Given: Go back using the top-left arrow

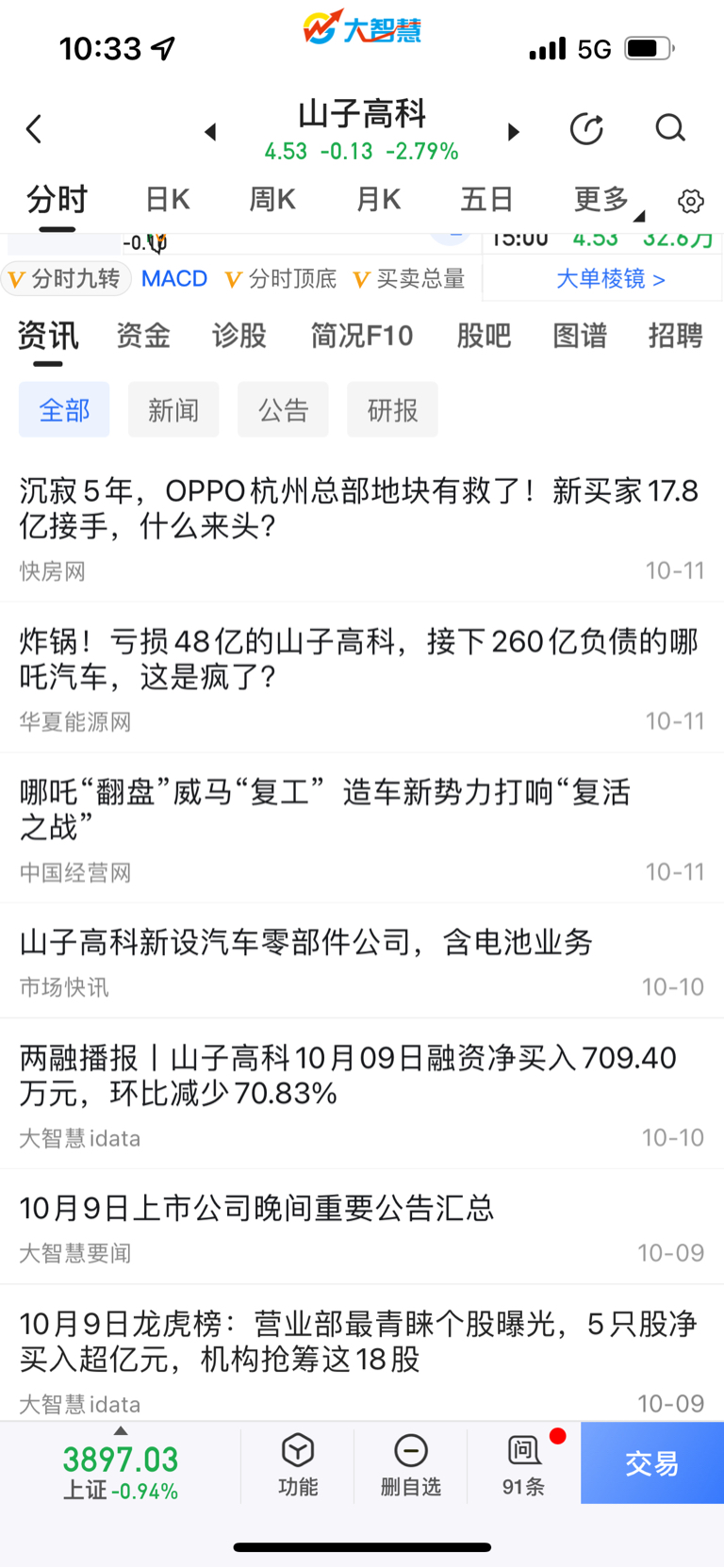Looking at the screenshot, I should pos(35,129).
